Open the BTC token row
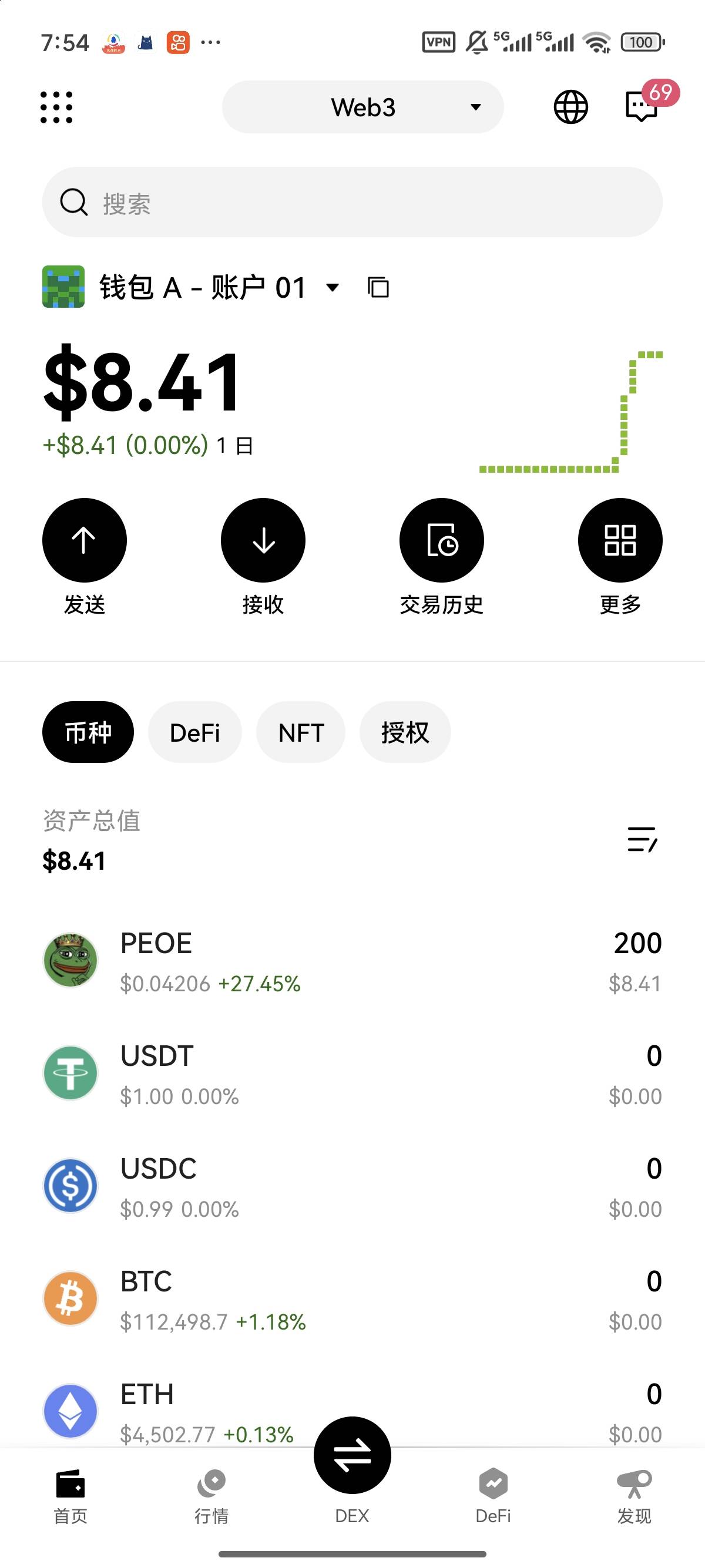This screenshot has height=1568, width=705. [352, 1300]
